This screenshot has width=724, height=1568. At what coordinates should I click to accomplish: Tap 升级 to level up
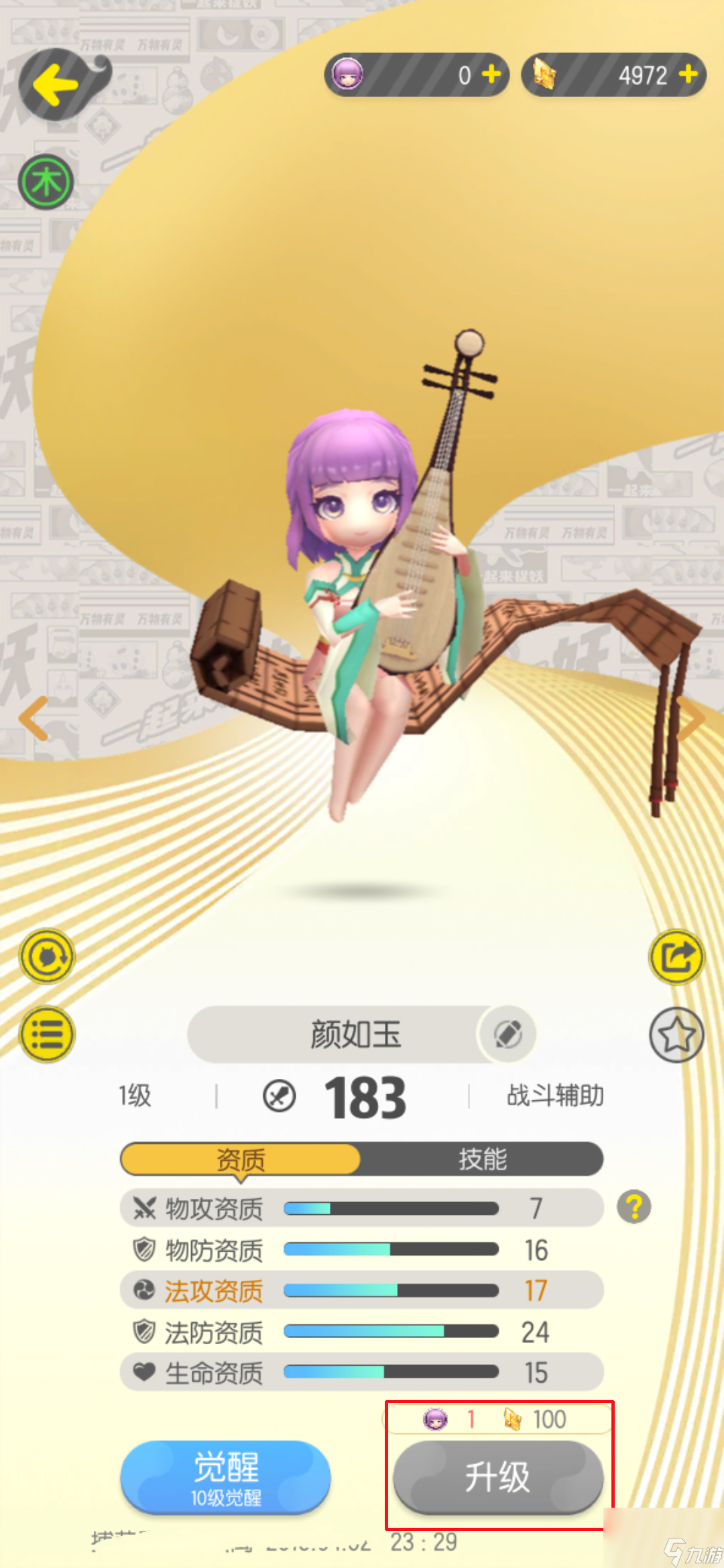click(498, 1477)
